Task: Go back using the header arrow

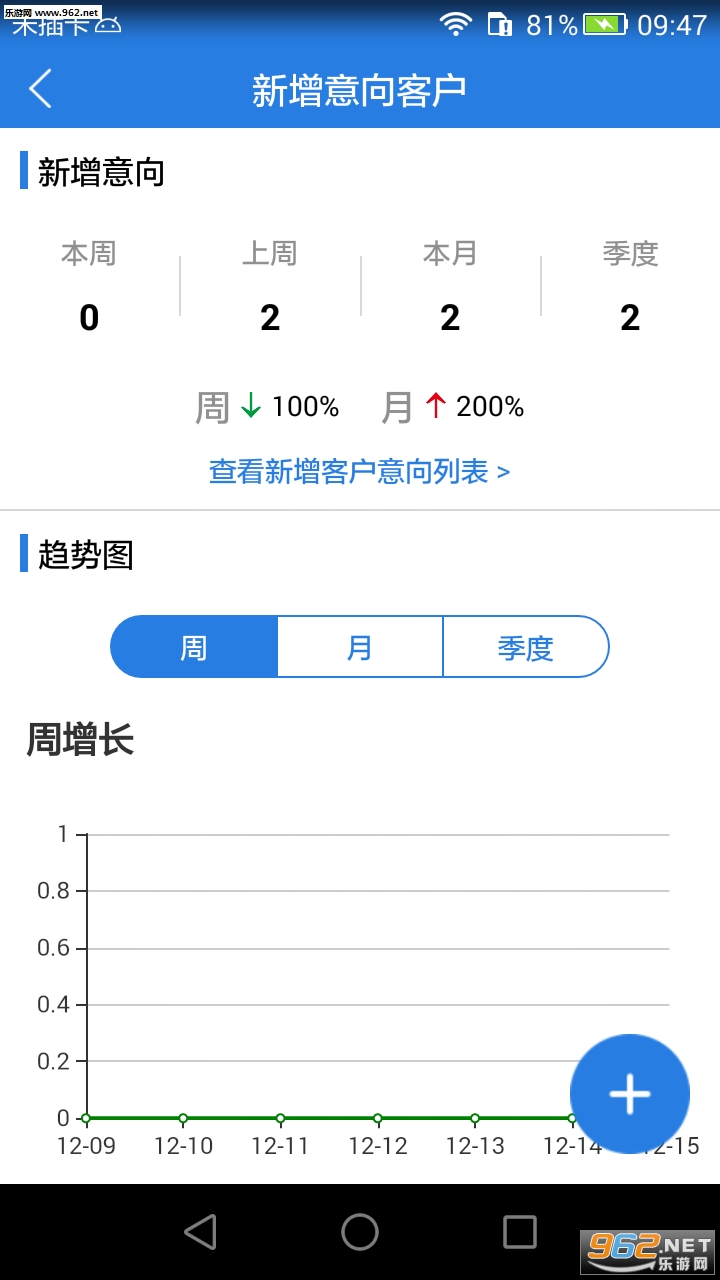Action: (x=40, y=89)
